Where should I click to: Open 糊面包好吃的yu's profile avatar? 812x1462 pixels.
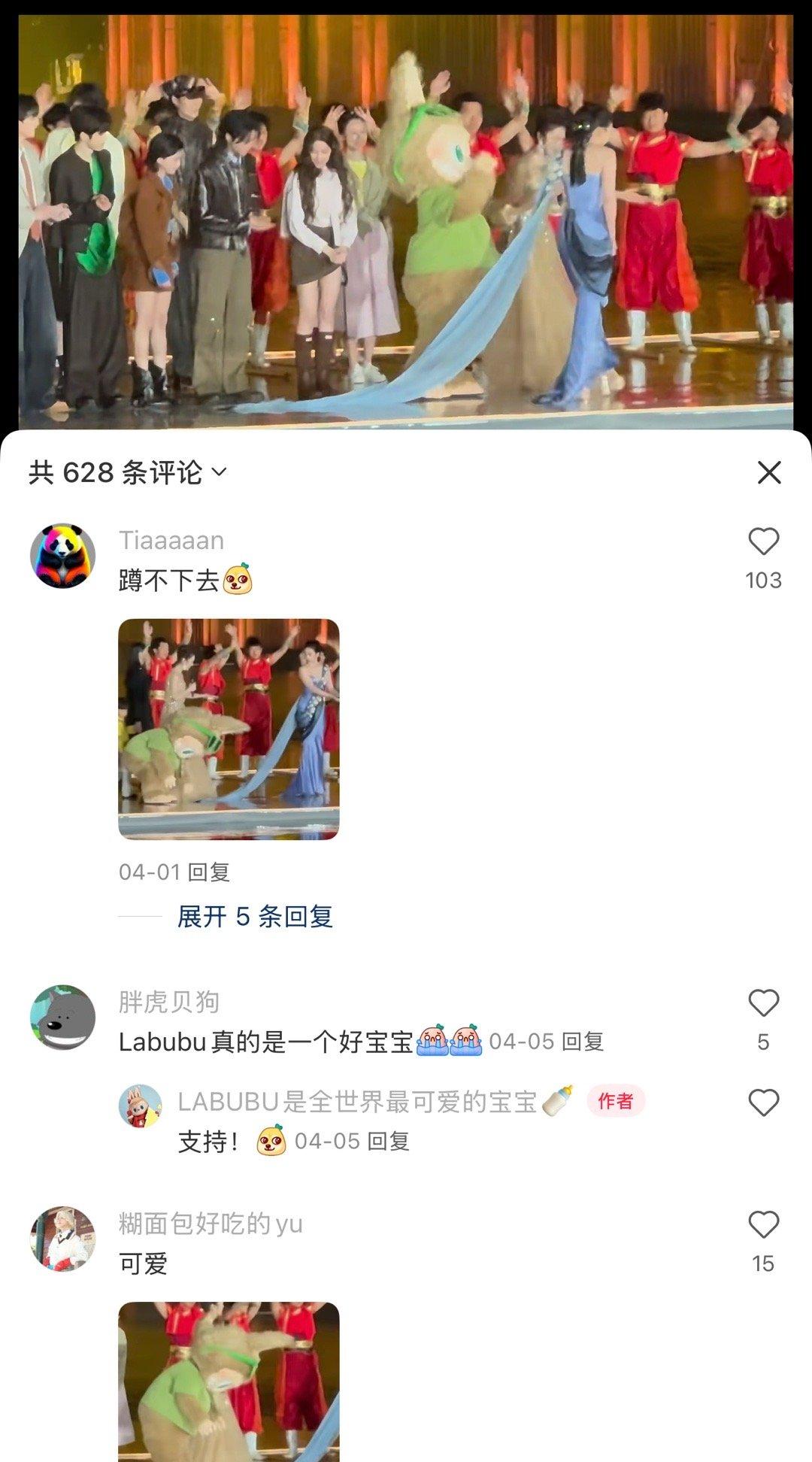click(62, 1239)
